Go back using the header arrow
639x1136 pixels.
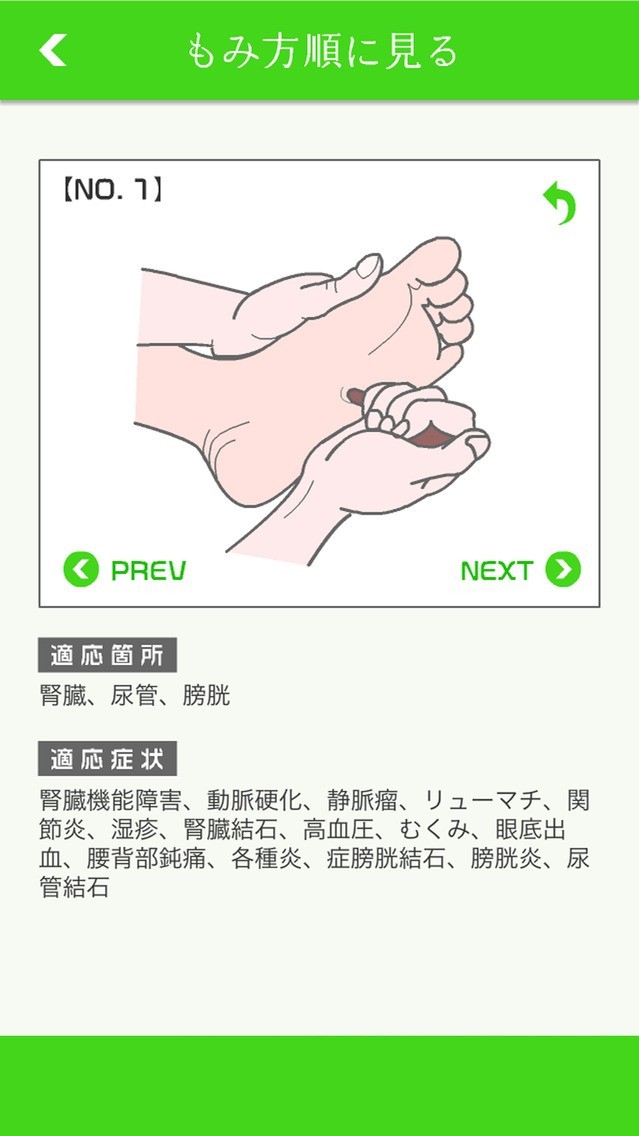53,50
